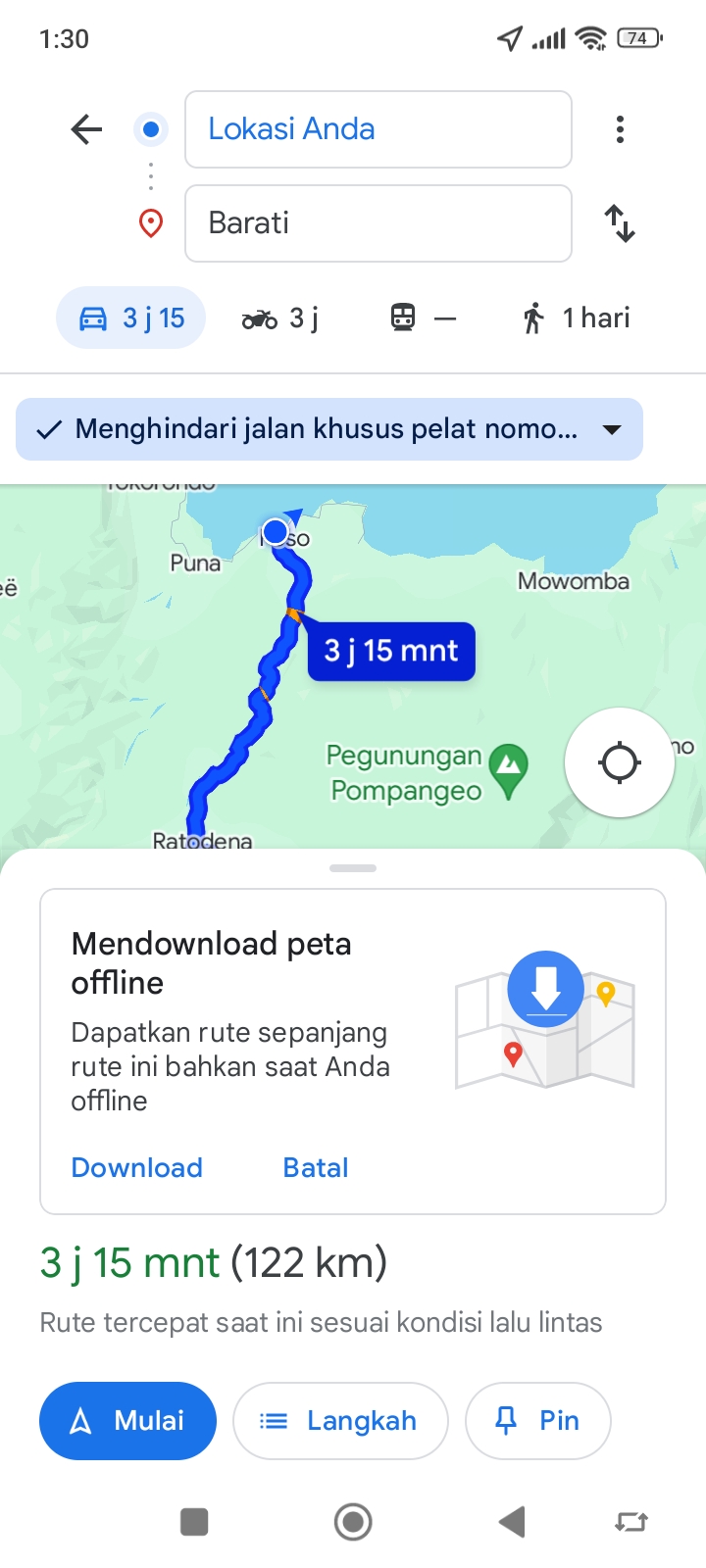706x1568 pixels.
Task: Tap the system home button
Action: pyautogui.click(x=353, y=1522)
